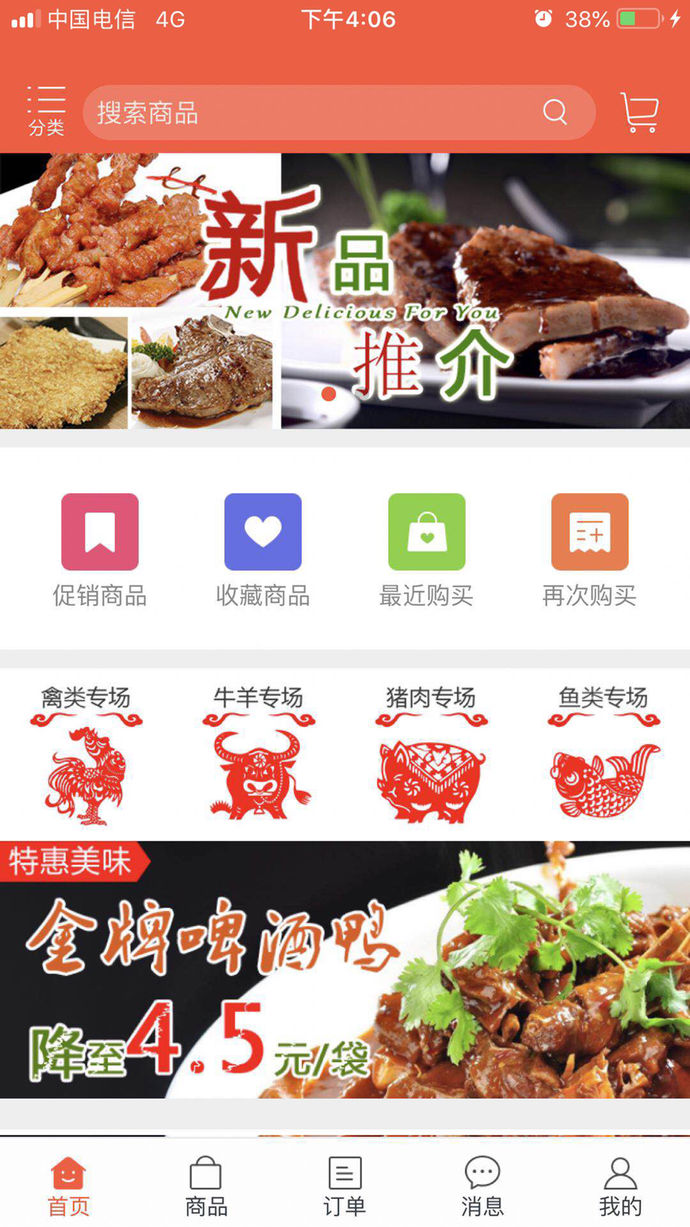Switch to the 首页 tab
The width and height of the screenshot is (690, 1227).
click(69, 1187)
